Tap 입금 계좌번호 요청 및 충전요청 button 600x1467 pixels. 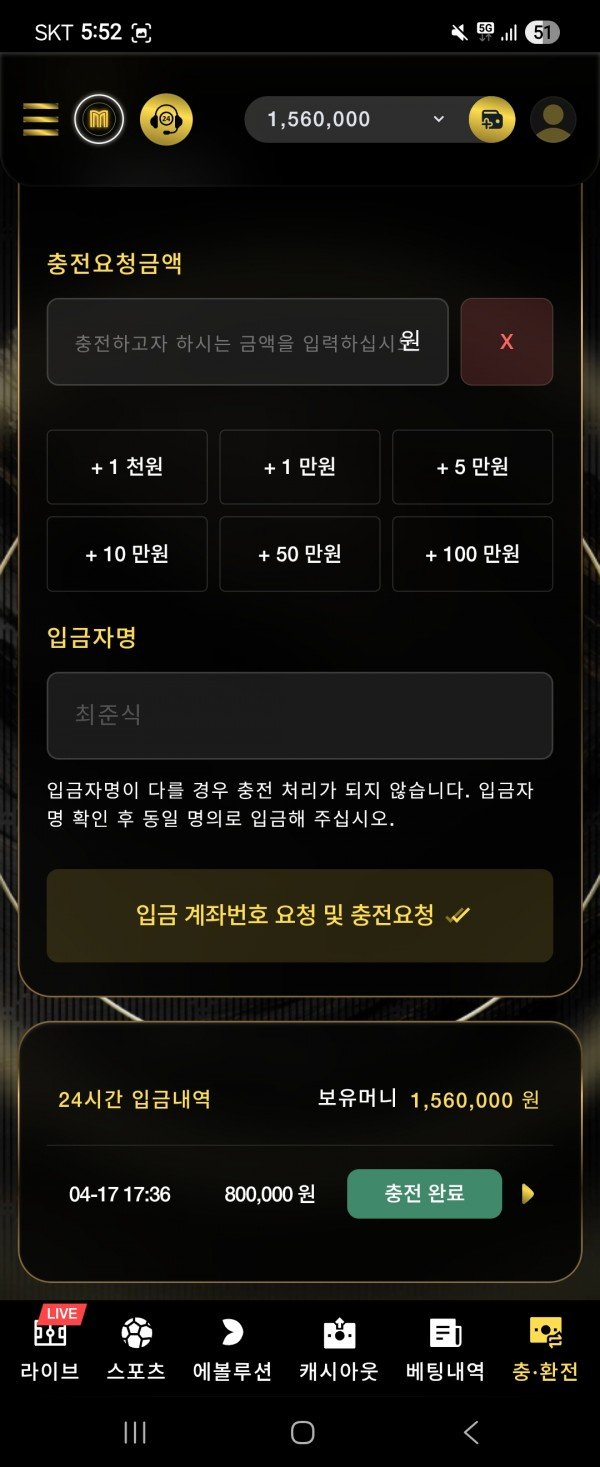(x=300, y=915)
